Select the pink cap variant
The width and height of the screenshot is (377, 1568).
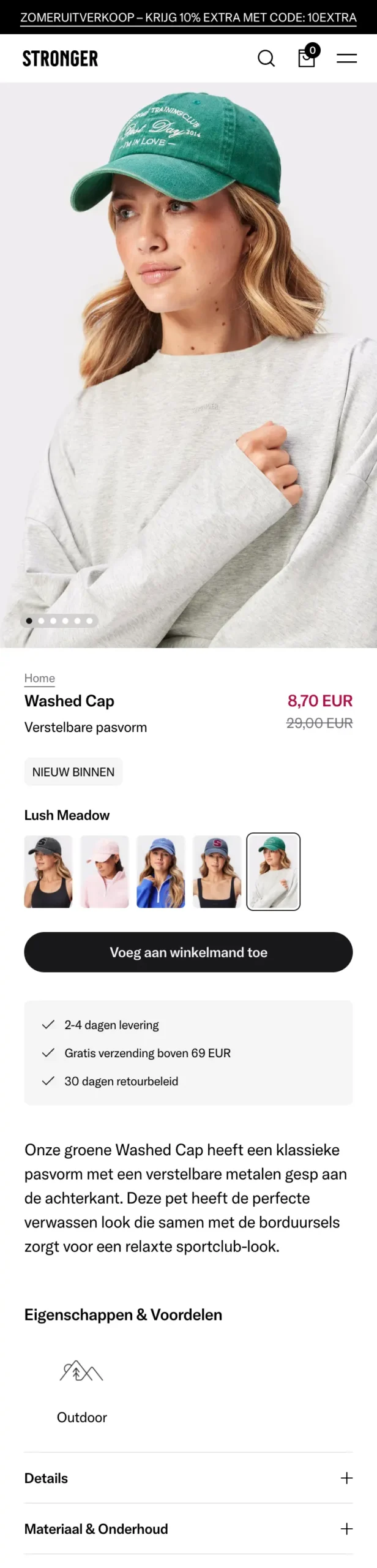(105, 872)
